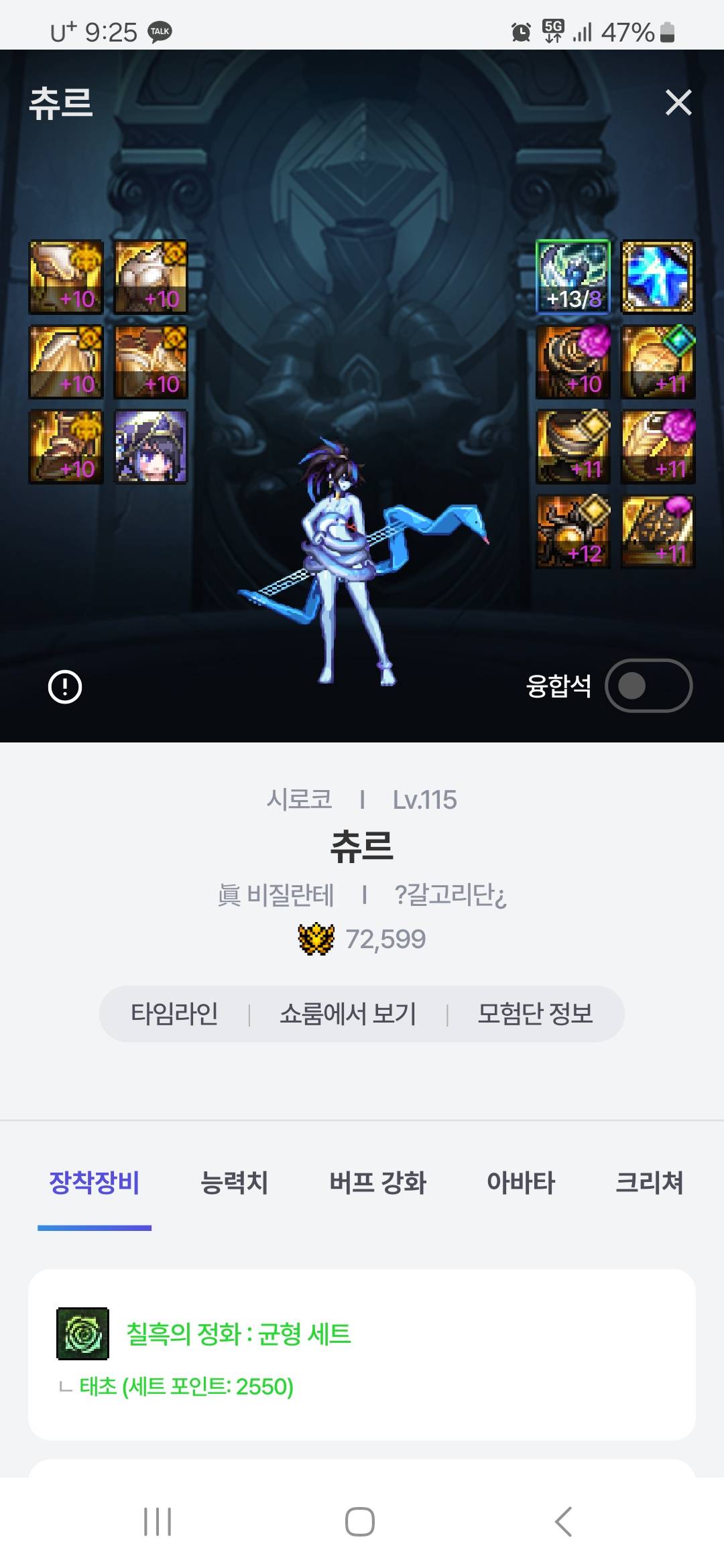Open the info exclamation icon

pos(65,687)
